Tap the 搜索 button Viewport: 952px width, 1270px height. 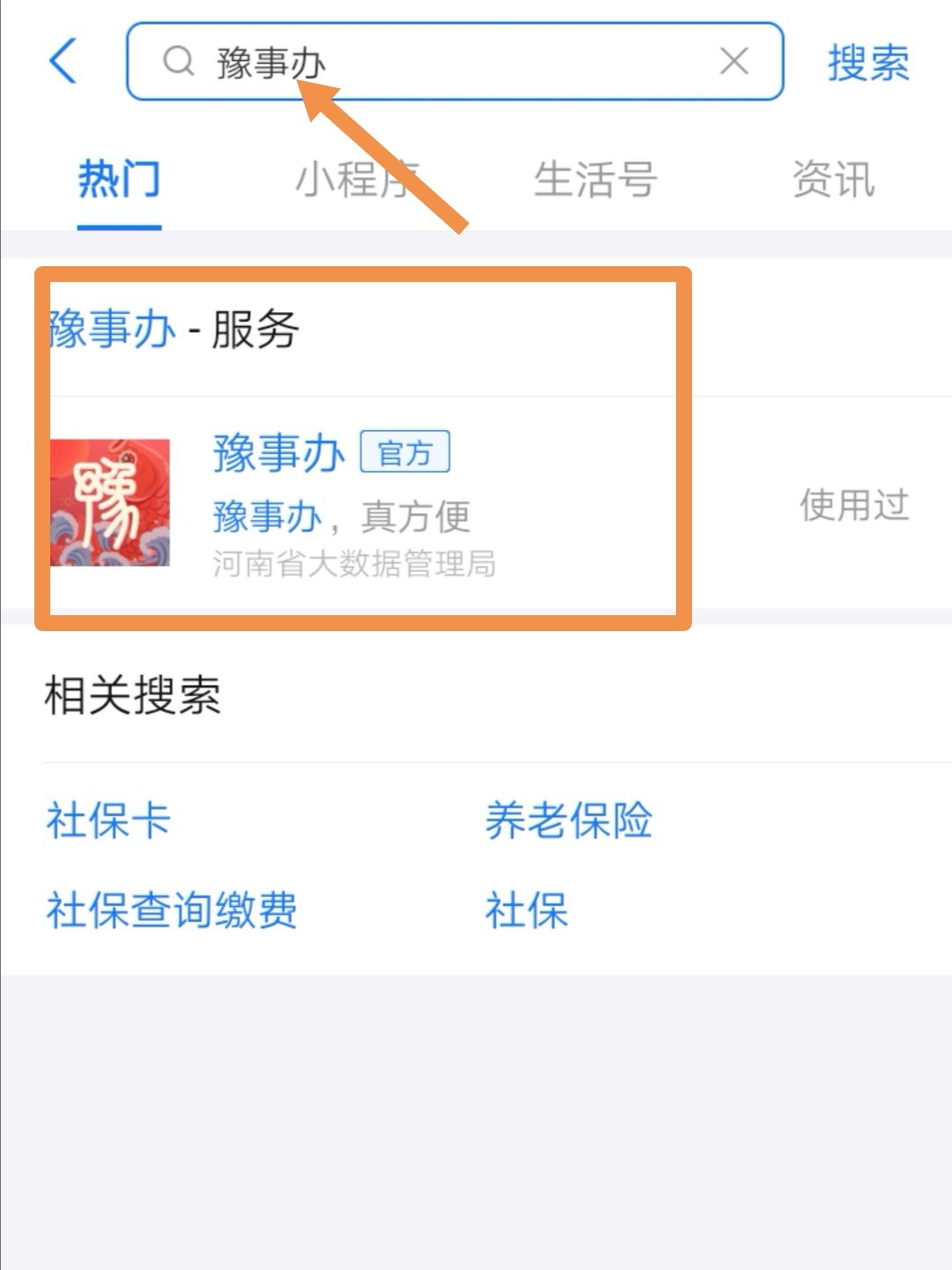pyautogui.click(x=868, y=63)
